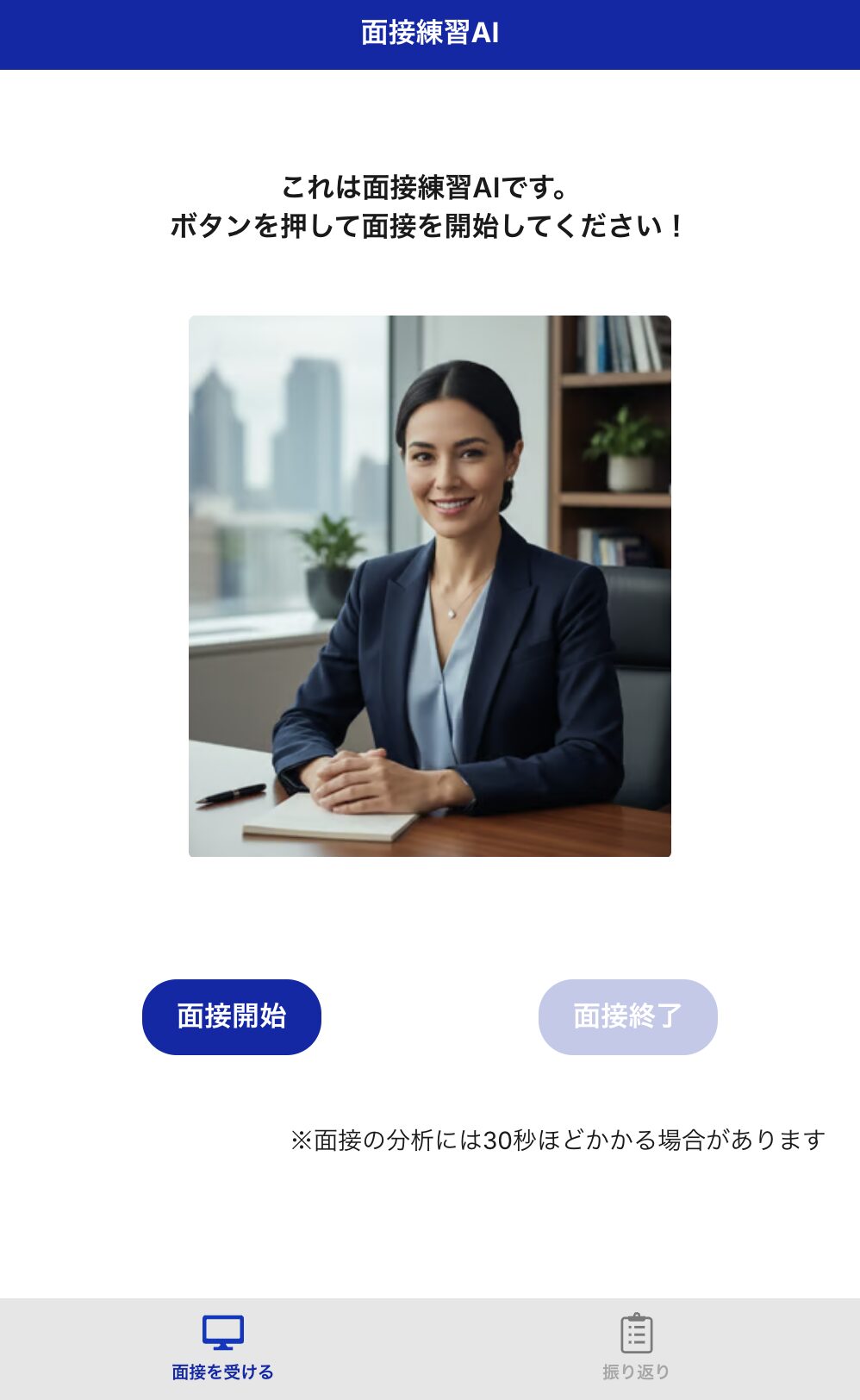Start the interview with 面接開始
860x1400 pixels.
point(231,1016)
